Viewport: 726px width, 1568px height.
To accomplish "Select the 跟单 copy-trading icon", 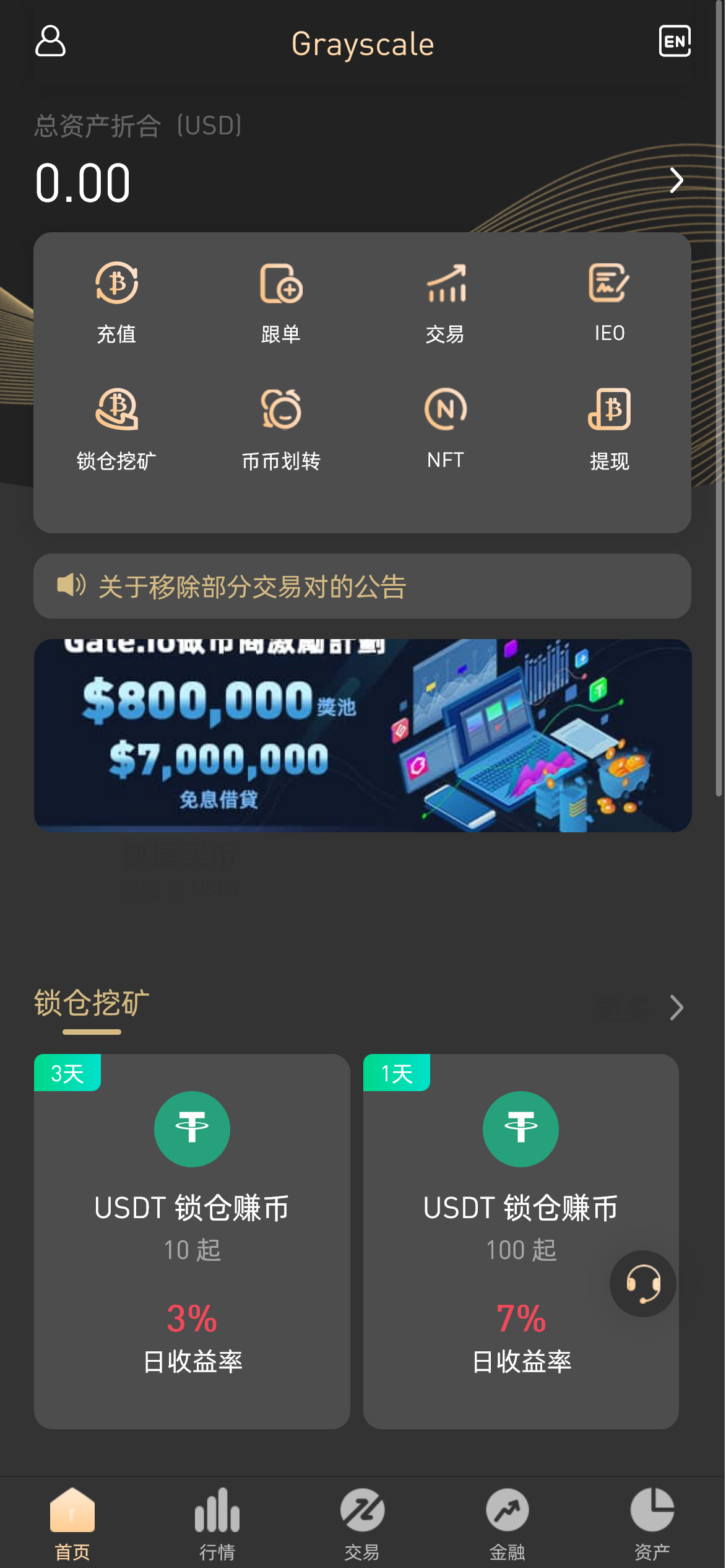I will click(x=280, y=303).
